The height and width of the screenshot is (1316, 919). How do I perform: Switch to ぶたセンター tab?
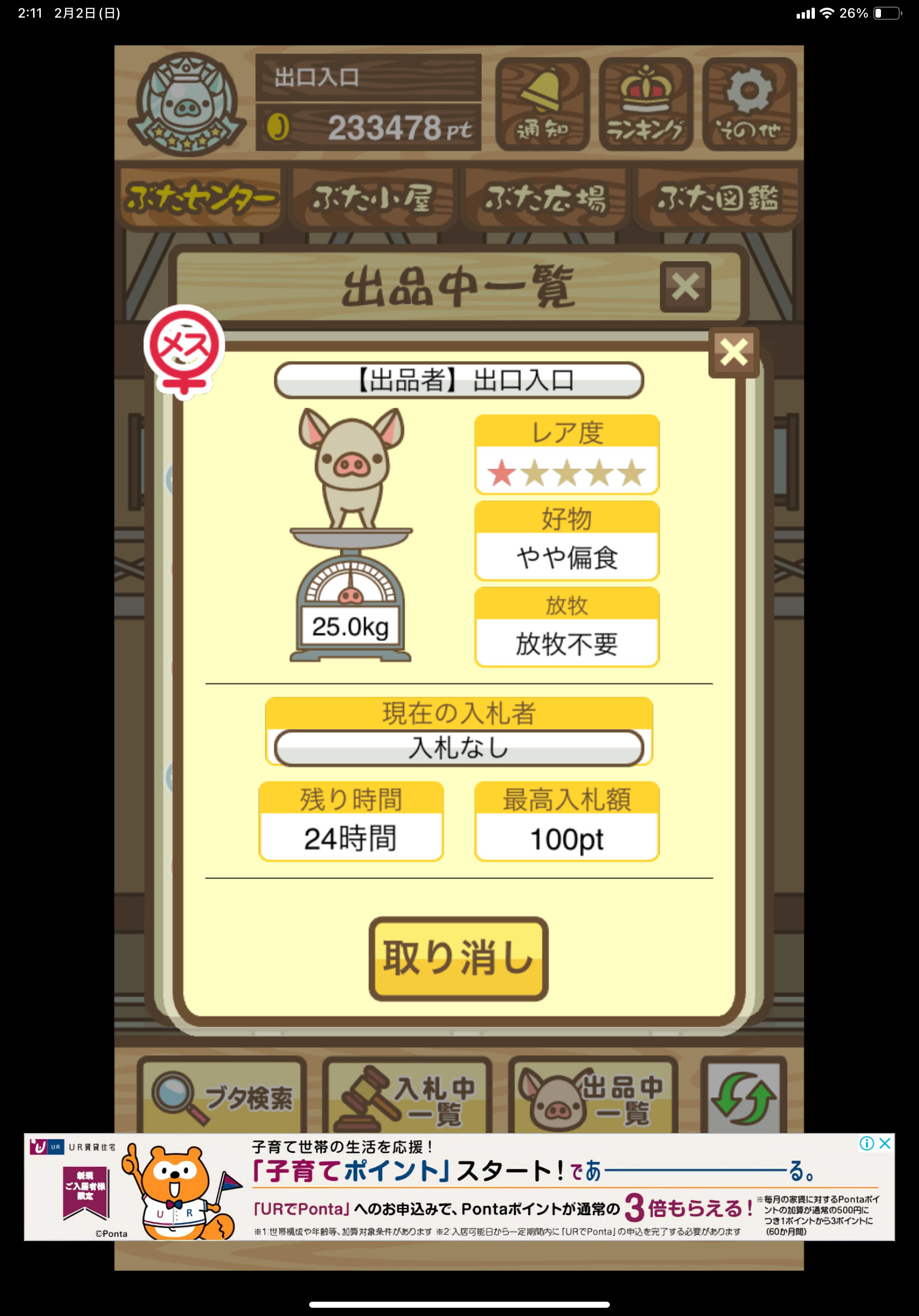tap(201, 198)
